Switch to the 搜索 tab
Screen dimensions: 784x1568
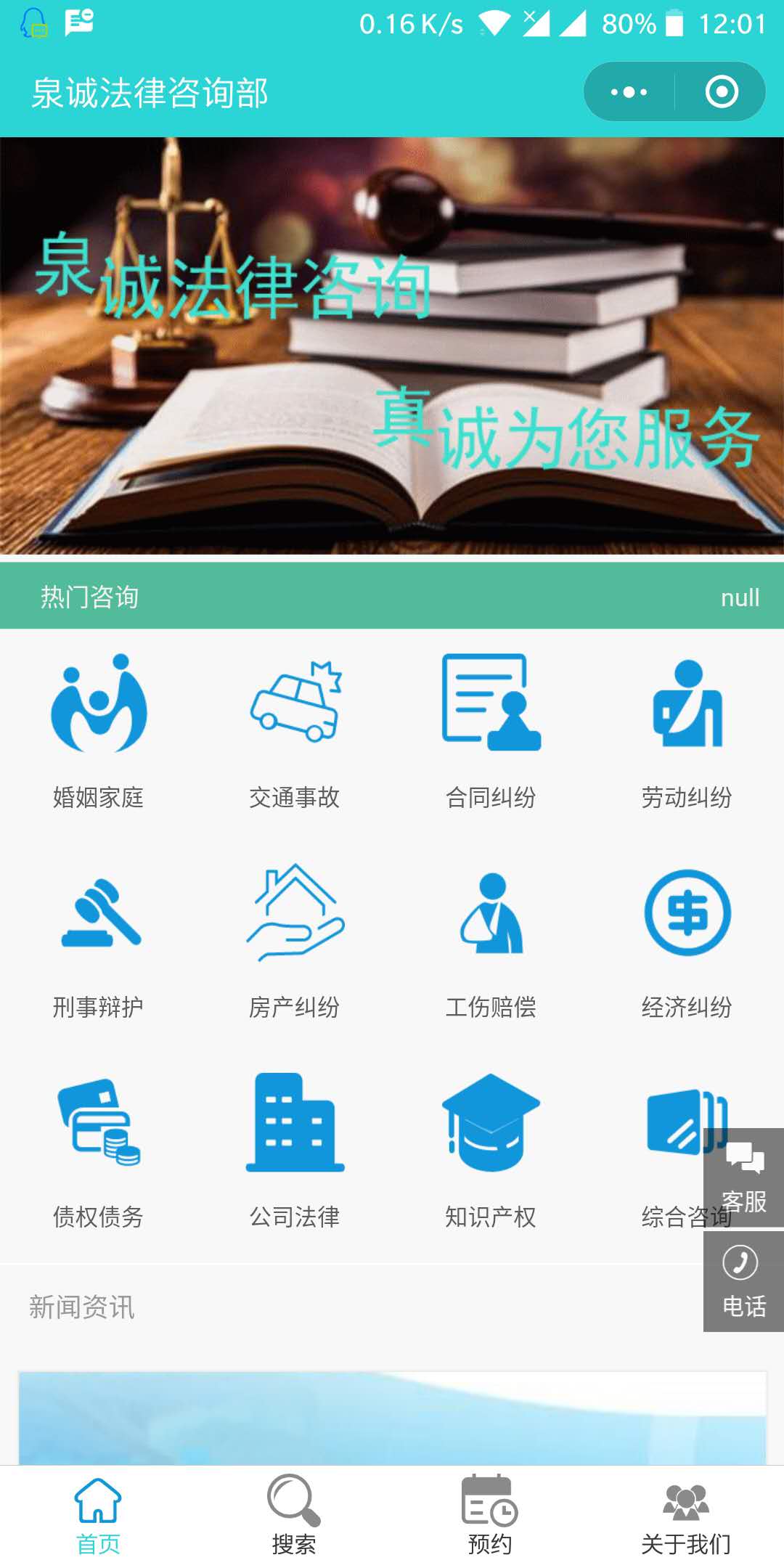pyautogui.click(x=294, y=1516)
